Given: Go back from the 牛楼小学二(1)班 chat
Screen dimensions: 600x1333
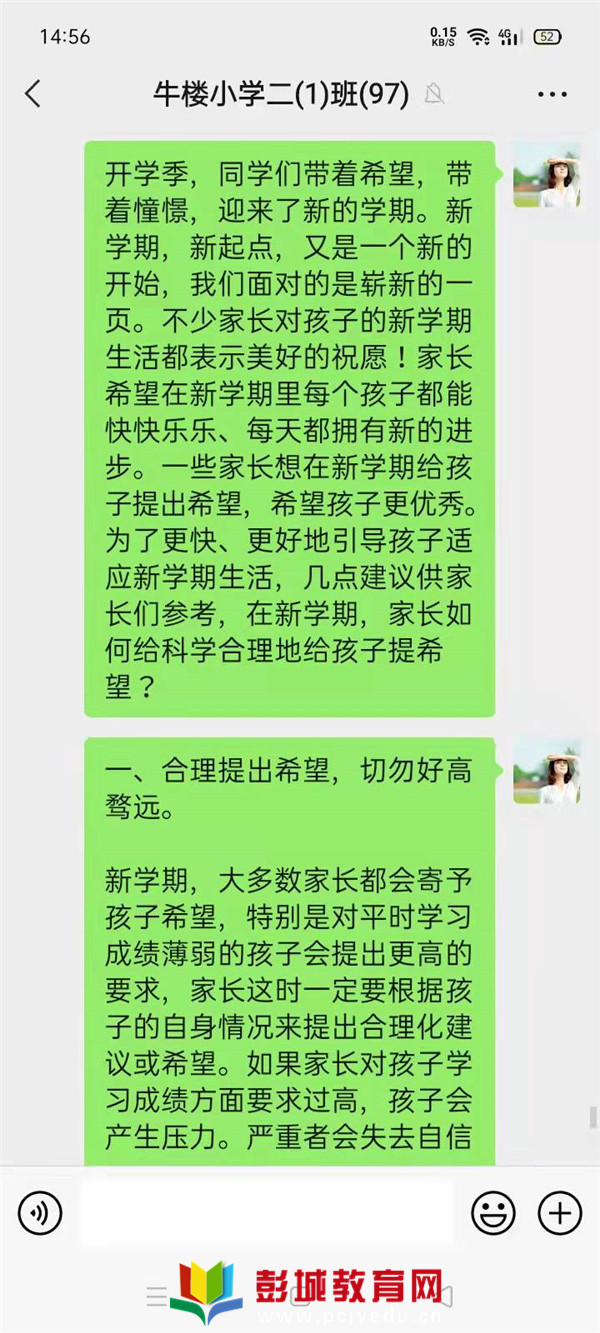Looking at the screenshot, I should tap(33, 94).
